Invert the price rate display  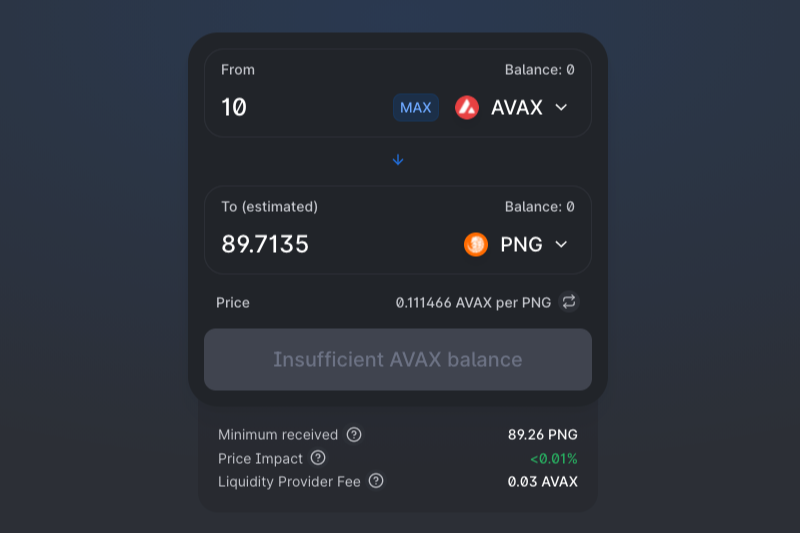pyautogui.click(x=568, y=301)
